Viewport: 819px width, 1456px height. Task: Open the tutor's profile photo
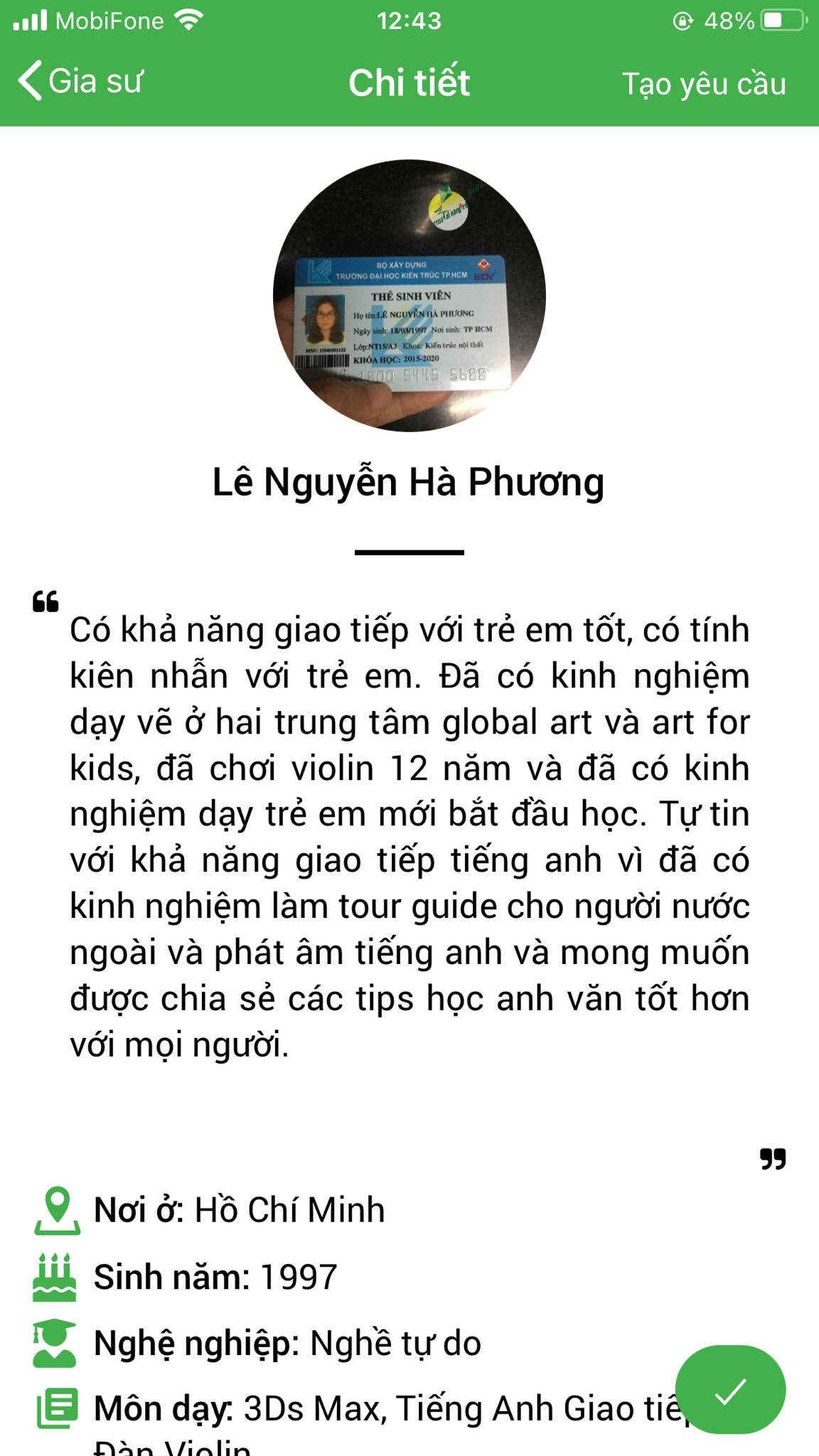pos(409,295)
